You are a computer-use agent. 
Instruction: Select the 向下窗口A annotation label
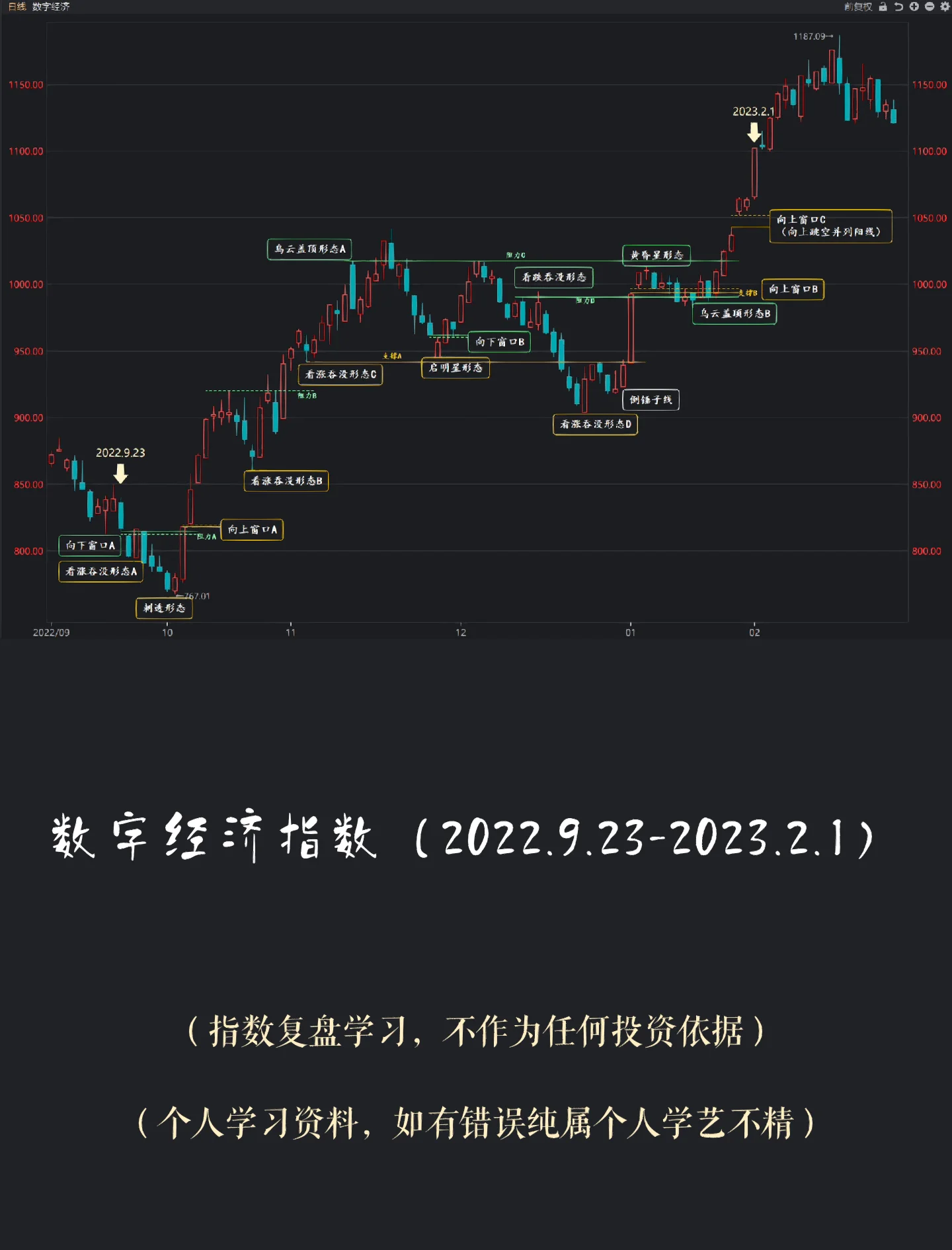[x=90, y=546]
